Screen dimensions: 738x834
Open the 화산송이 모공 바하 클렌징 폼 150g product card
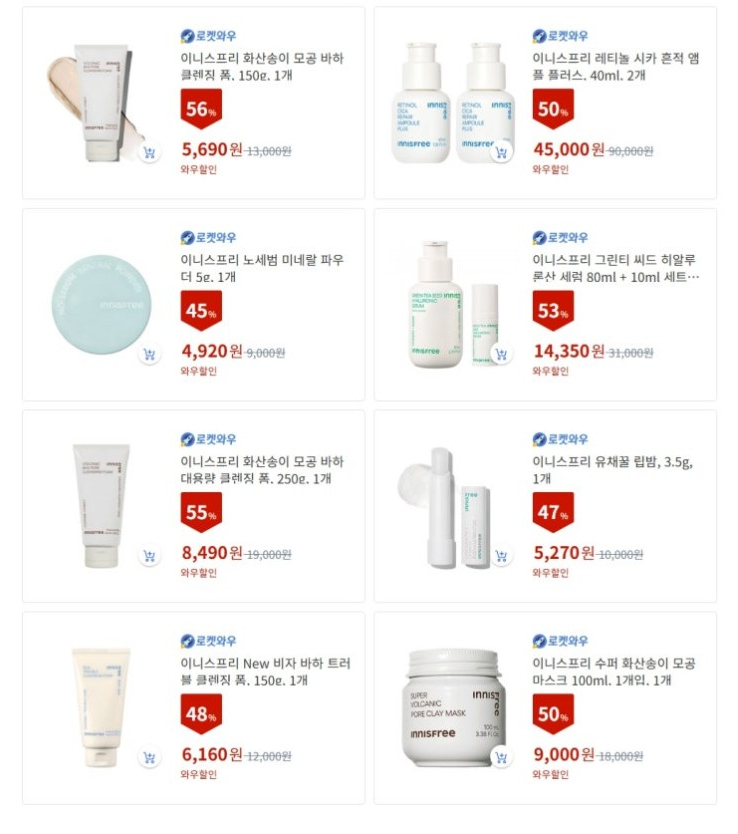[x=262, y=66]
